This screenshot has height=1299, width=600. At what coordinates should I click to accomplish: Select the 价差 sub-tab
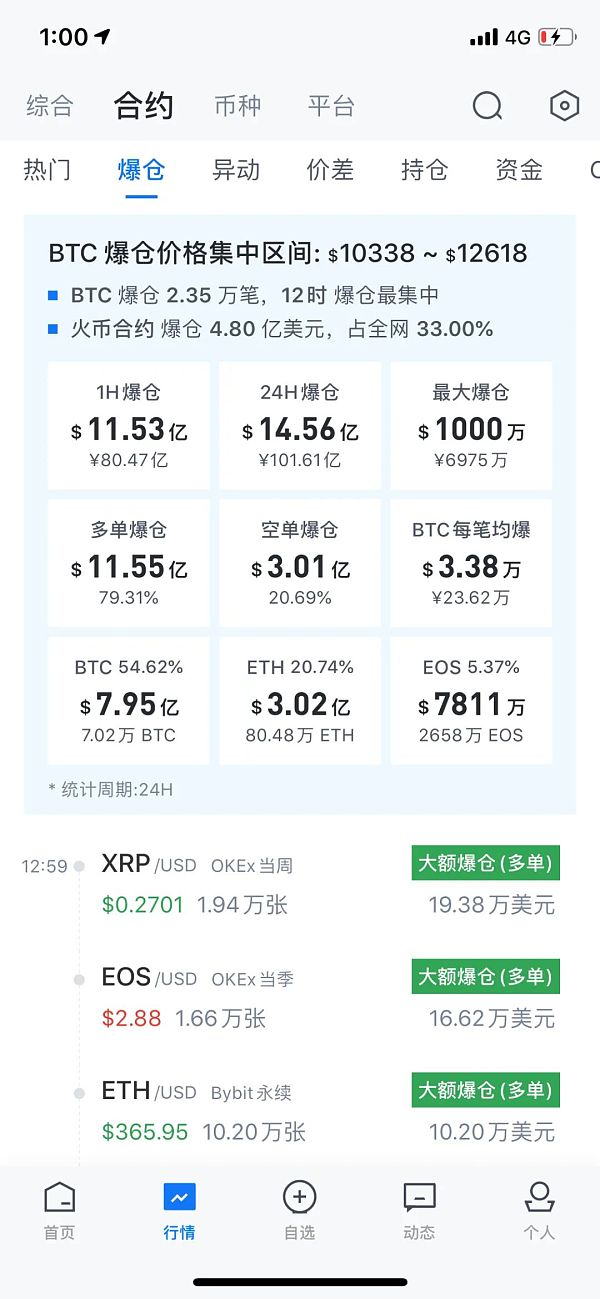coord(330,170)
